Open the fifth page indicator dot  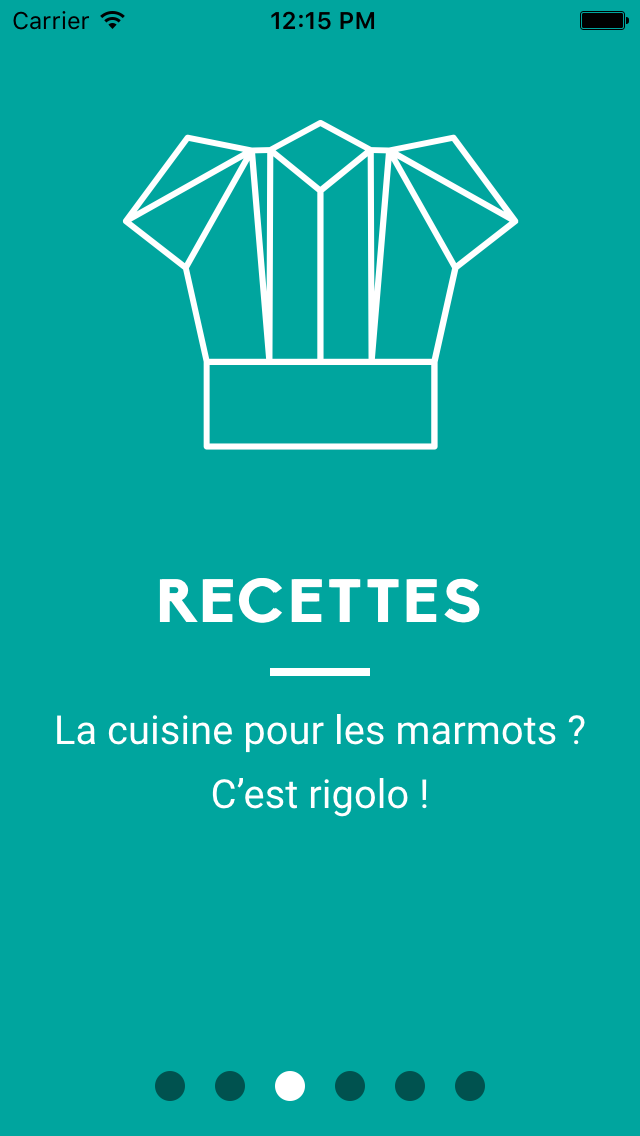pos(410,1085)
